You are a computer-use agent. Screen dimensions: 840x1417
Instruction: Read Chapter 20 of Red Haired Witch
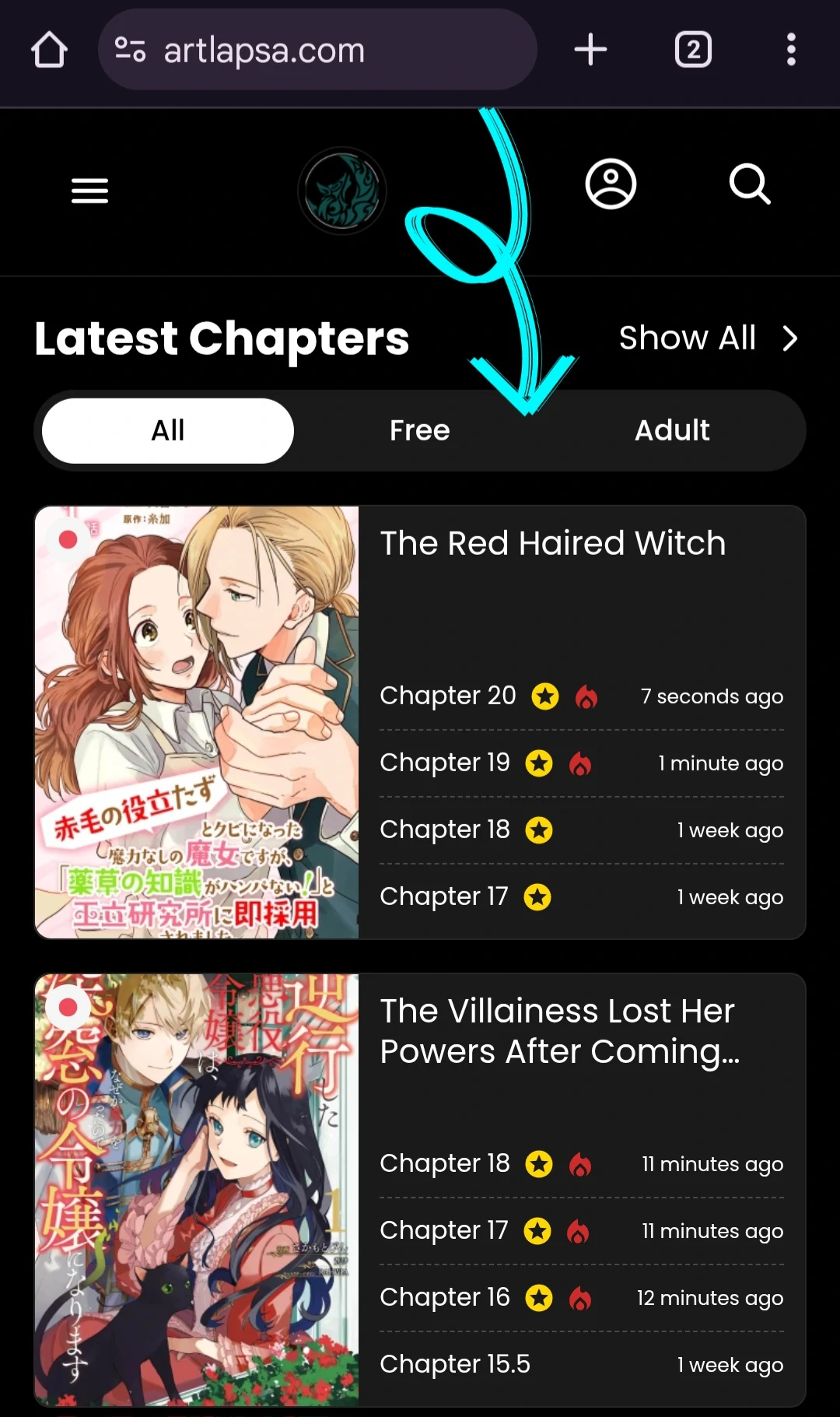point(448,696)
